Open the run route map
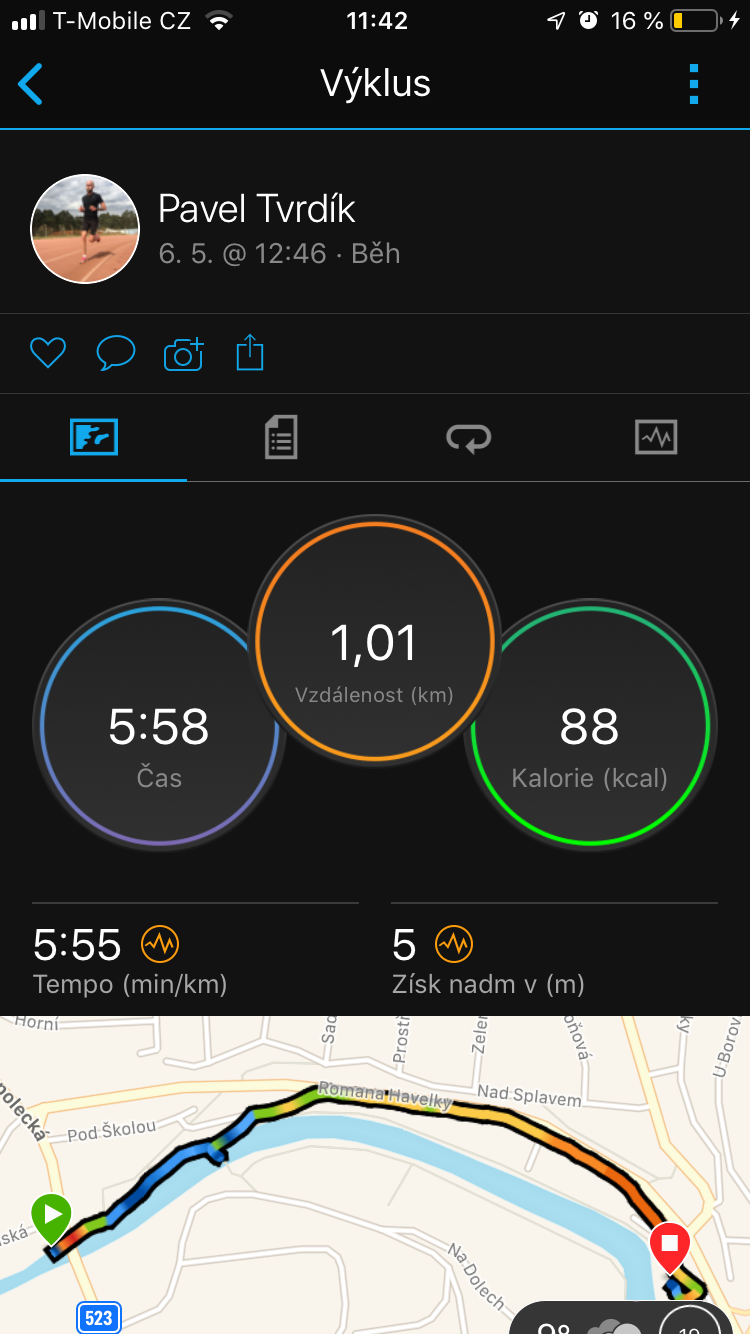Image resolution: width=750 pixels, height=1334 pixels. coord(375,1175)
